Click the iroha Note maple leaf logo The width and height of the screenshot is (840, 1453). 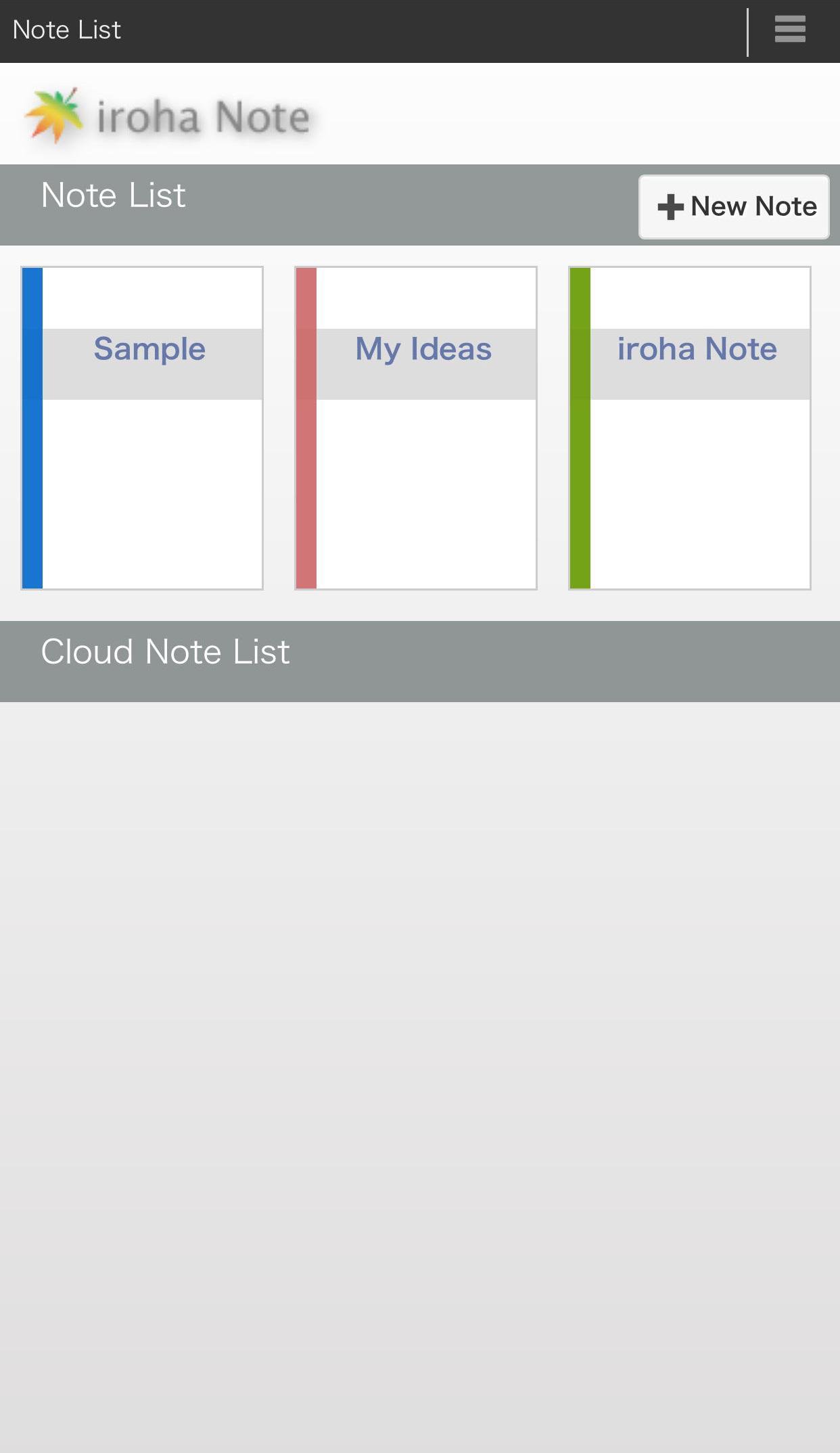pyautogui.click(x=54, y=114)
